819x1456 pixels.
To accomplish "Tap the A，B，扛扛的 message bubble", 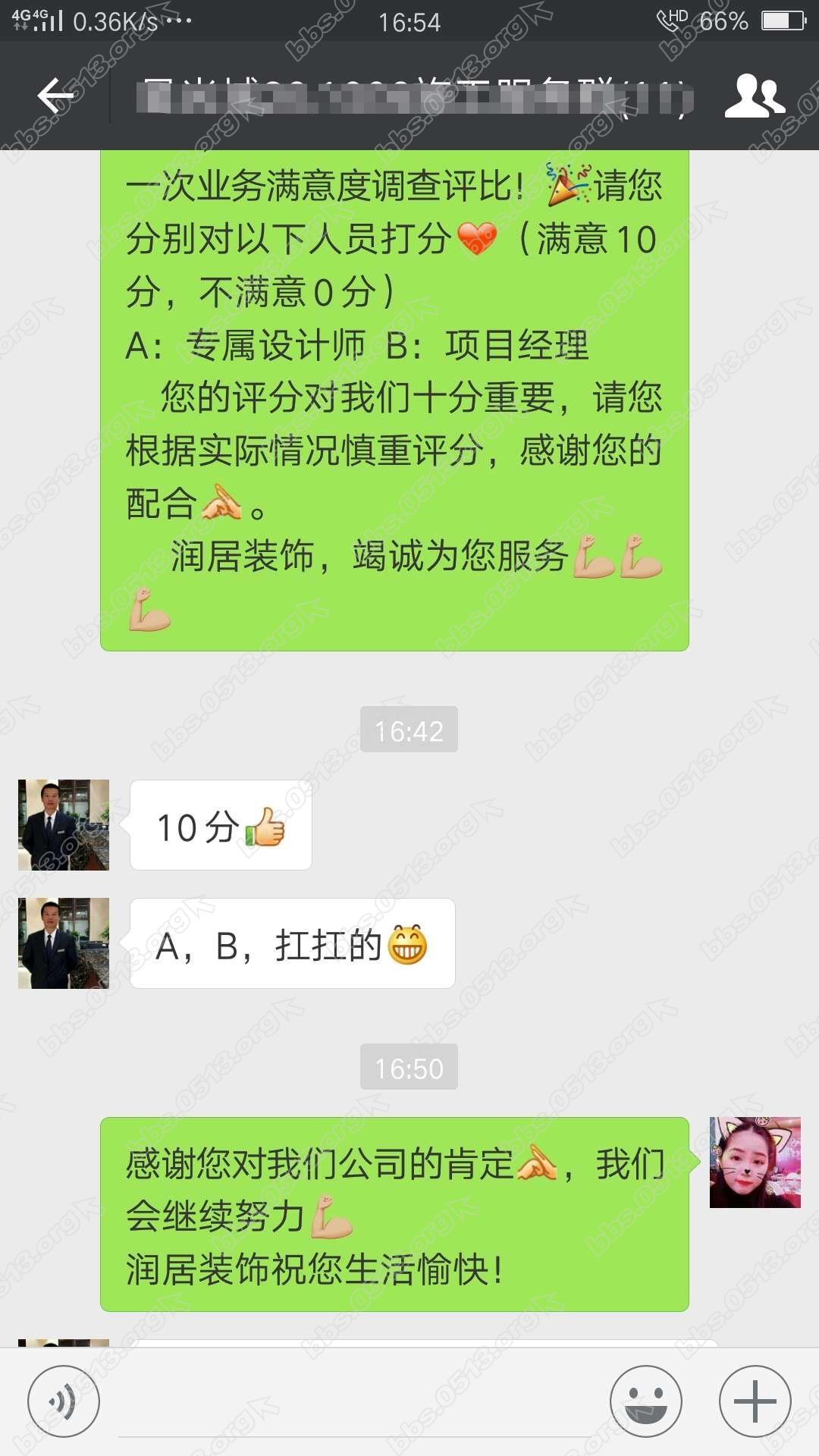I will pyautogui.click(x=293, y=943).
